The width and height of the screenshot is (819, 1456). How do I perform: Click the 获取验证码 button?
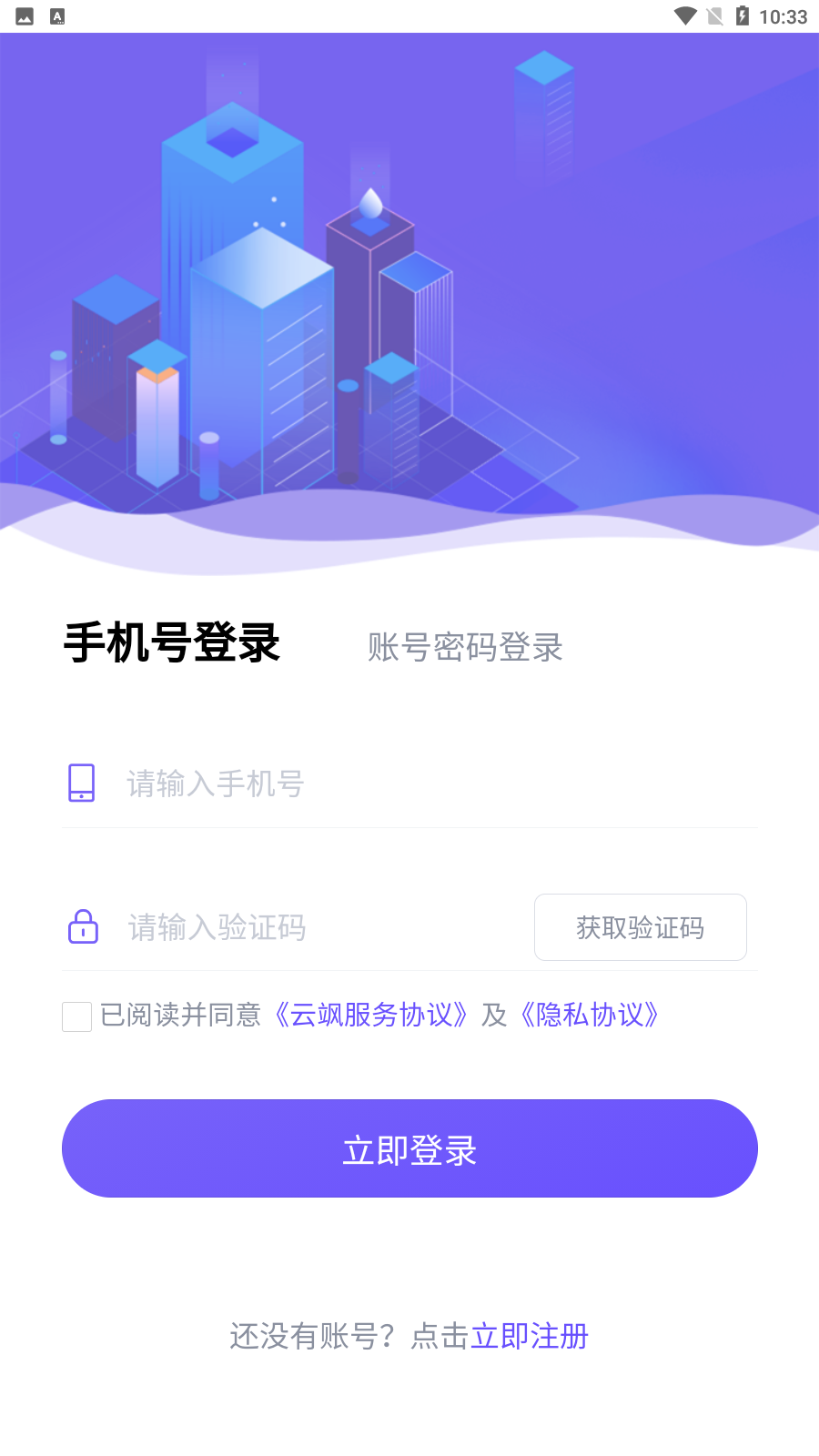640,927
